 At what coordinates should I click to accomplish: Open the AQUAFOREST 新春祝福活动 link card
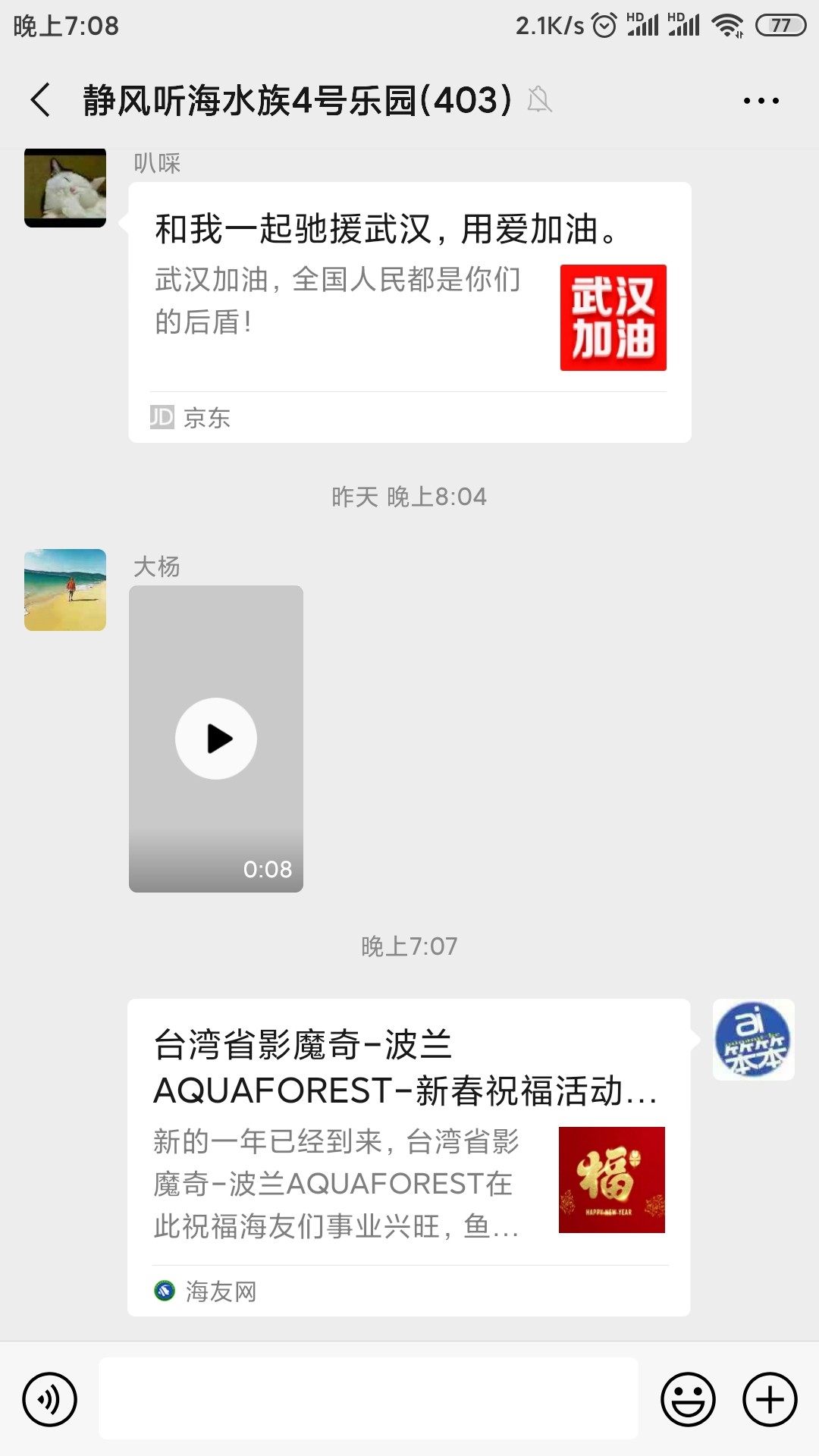click(x=409, y=1156)
